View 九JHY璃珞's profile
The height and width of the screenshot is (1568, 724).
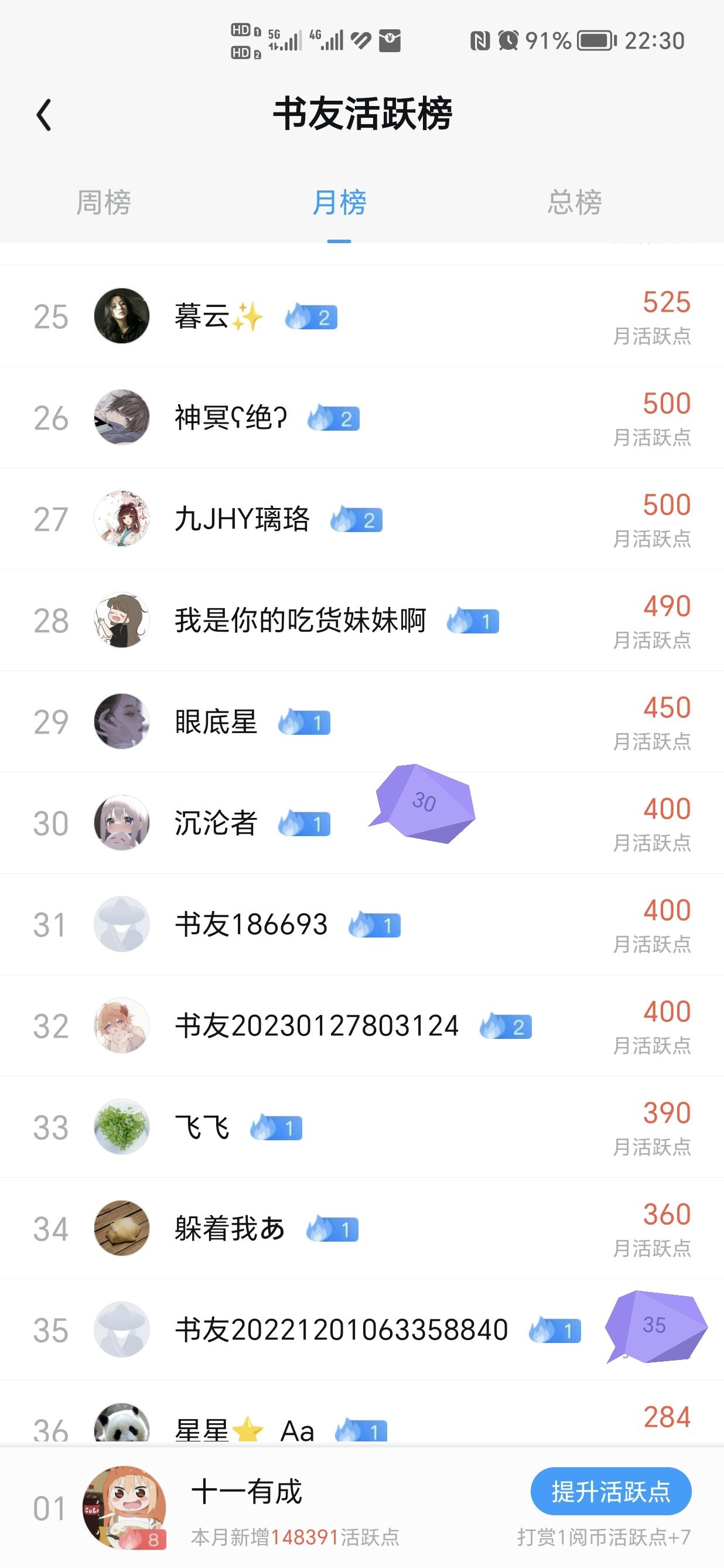coord(362,519)
